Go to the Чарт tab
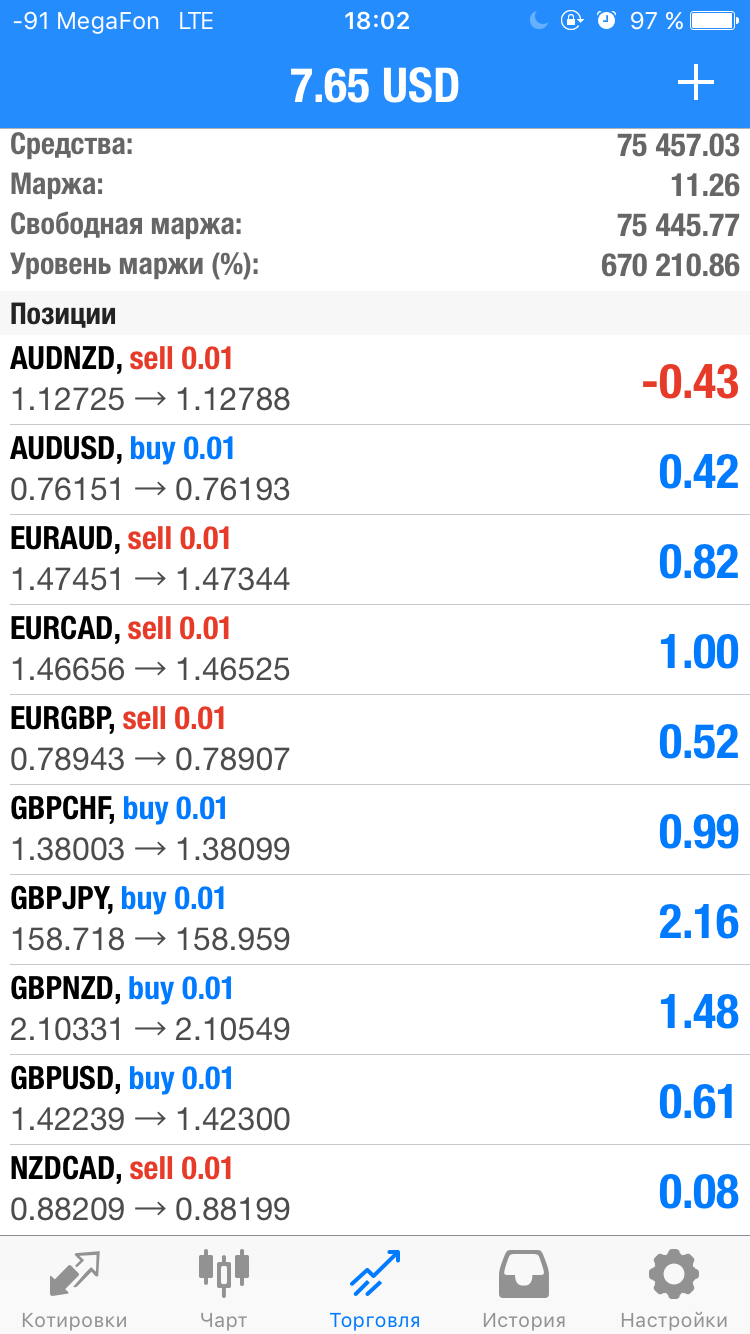 (x=224, y=1286)
